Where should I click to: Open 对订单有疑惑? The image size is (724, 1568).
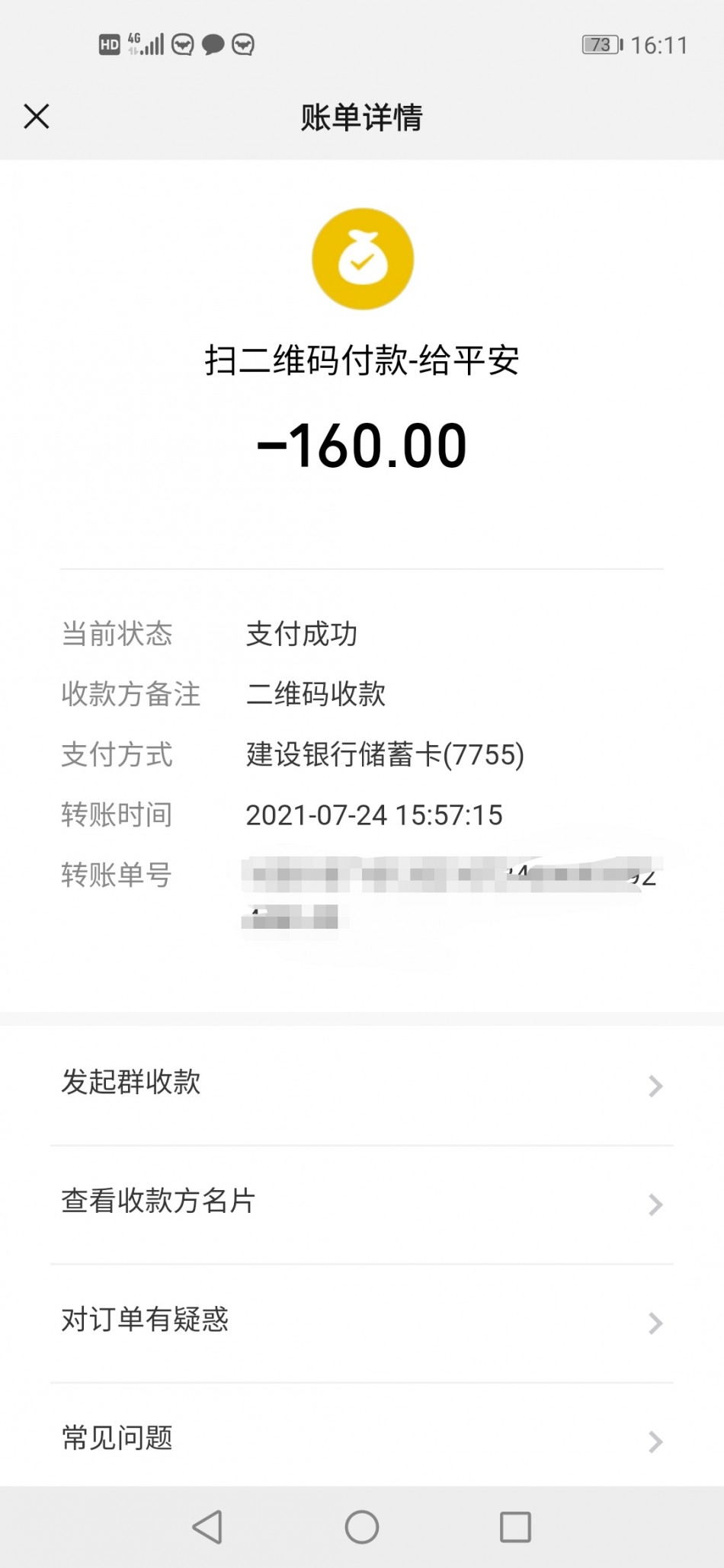coord(361,1321)
